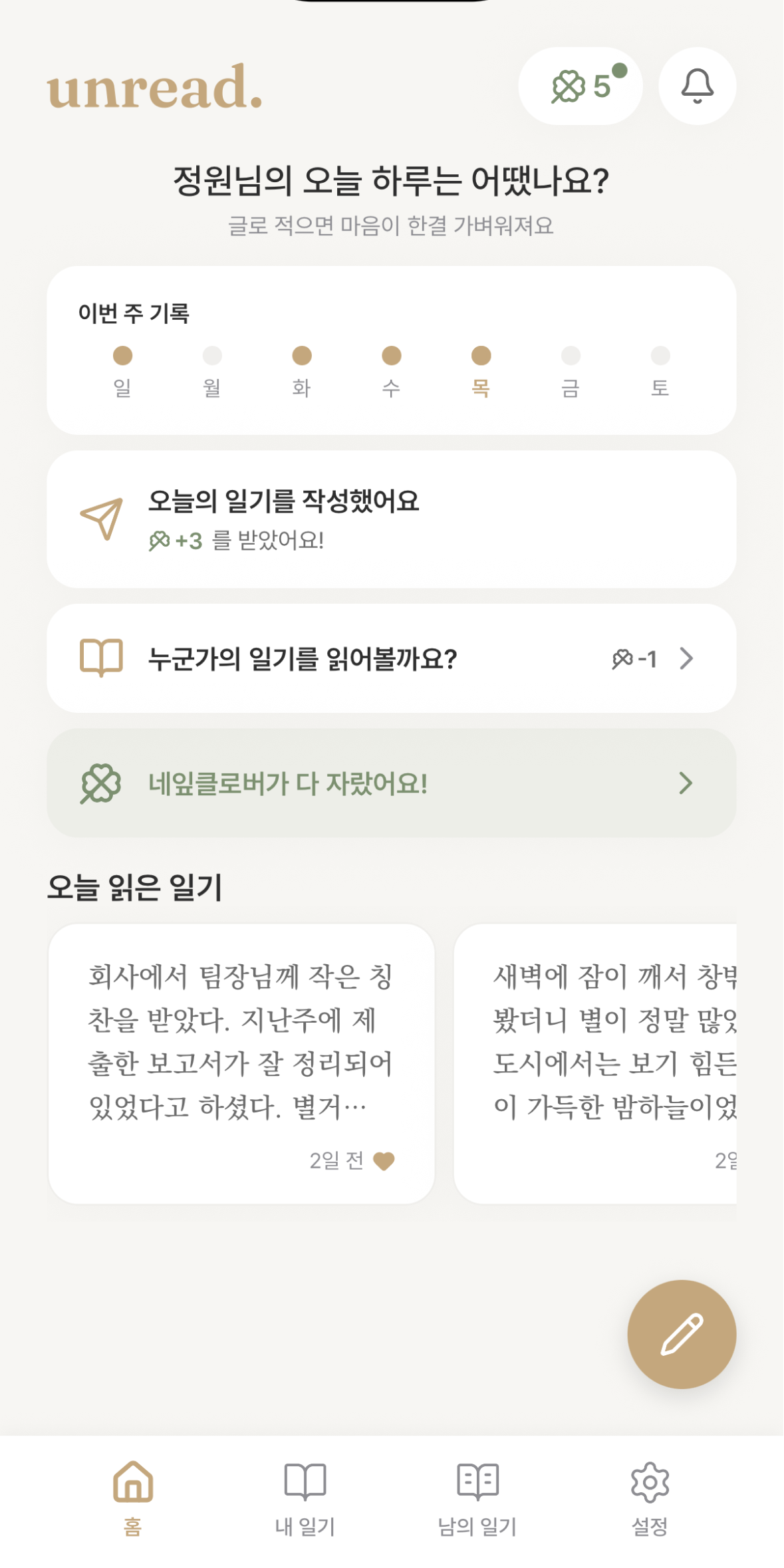
Task: Click the unread. logo
Action: click(154, 89)
